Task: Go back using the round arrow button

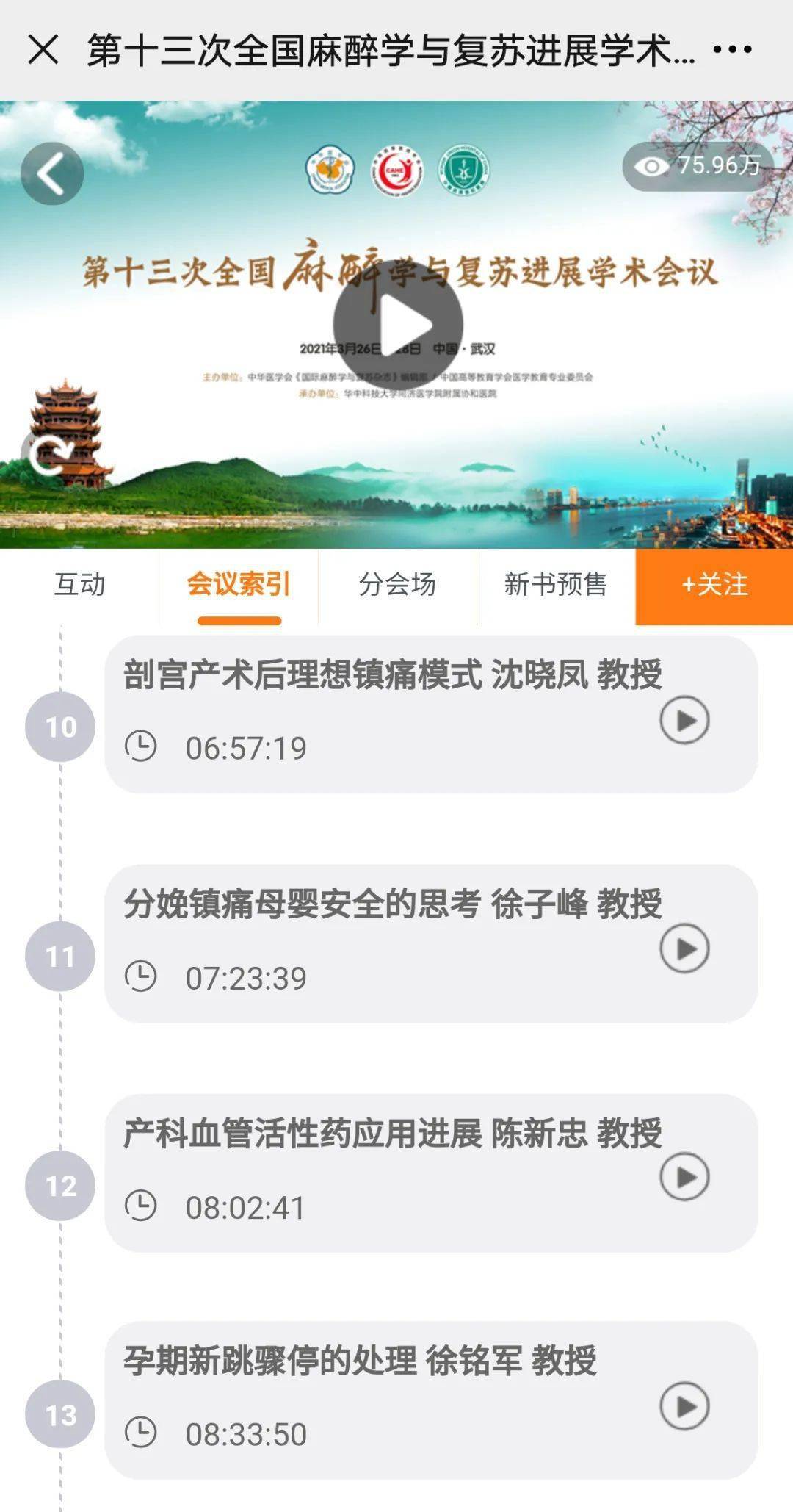Action: [52, 173]
